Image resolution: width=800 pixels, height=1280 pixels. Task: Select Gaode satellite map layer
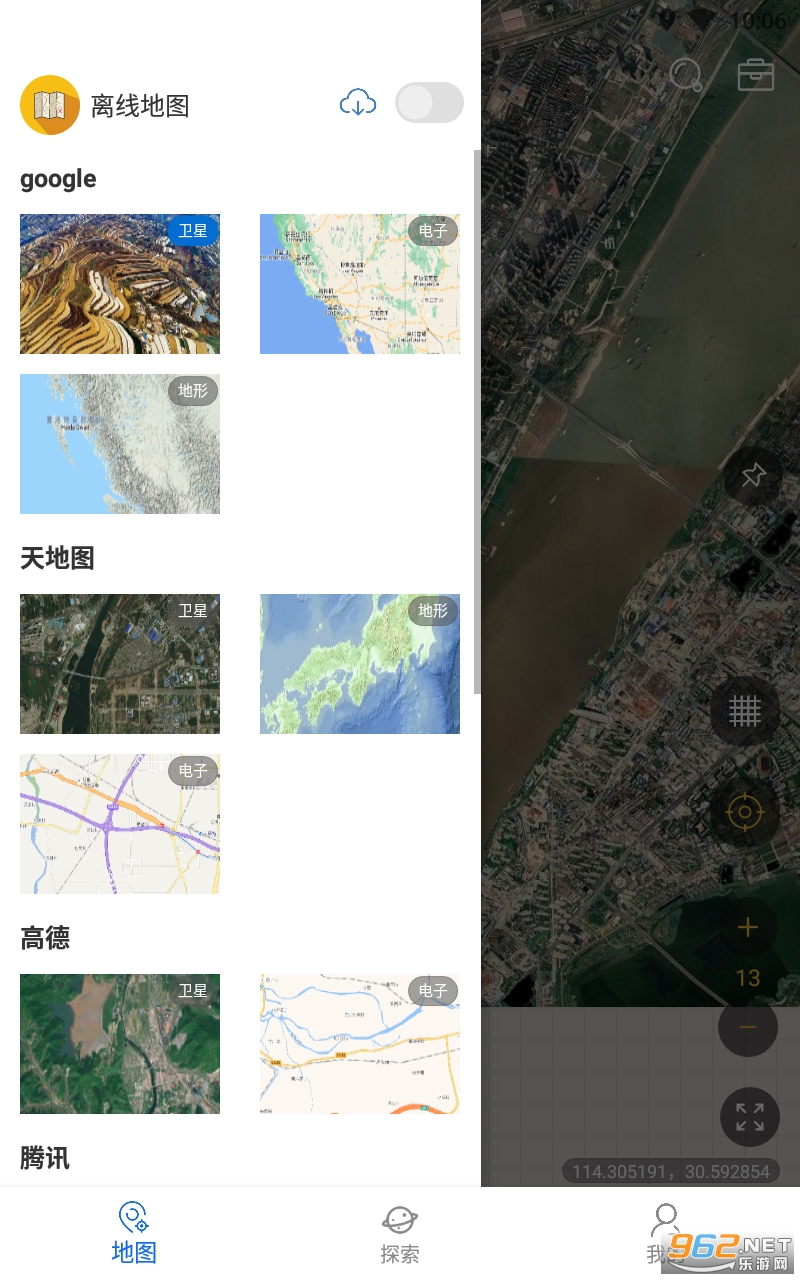pyautogui.click(x=120, y=1044)
